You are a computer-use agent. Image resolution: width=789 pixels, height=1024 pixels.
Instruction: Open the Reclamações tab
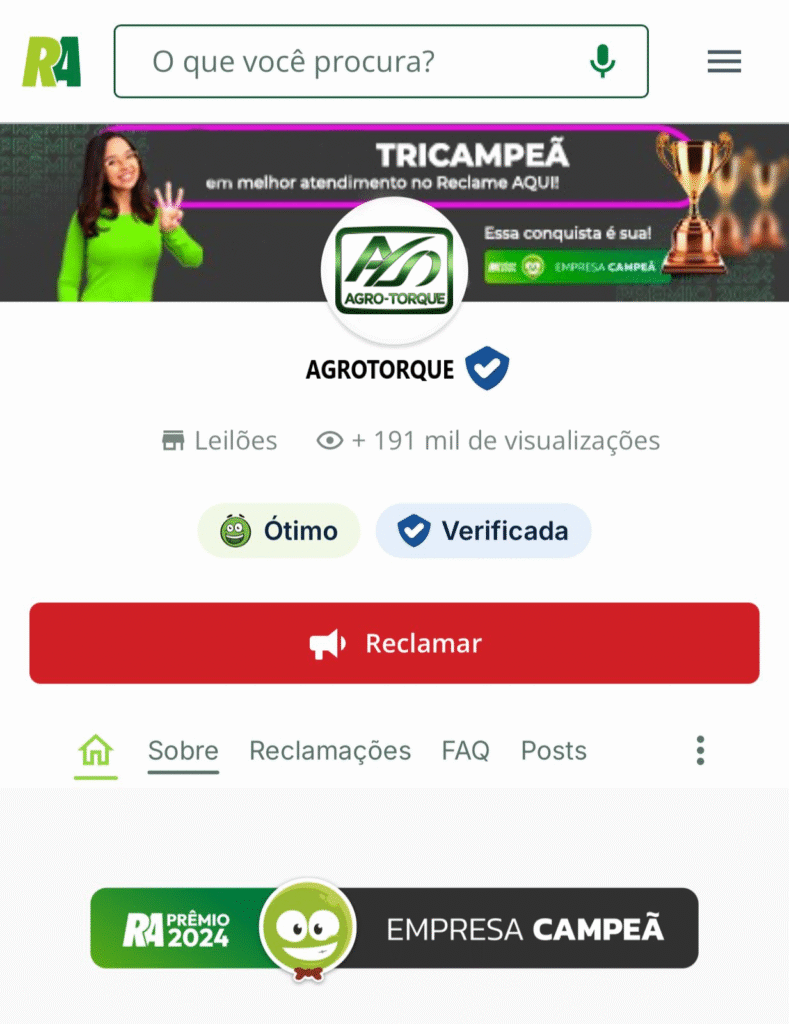tap(330, 750)
